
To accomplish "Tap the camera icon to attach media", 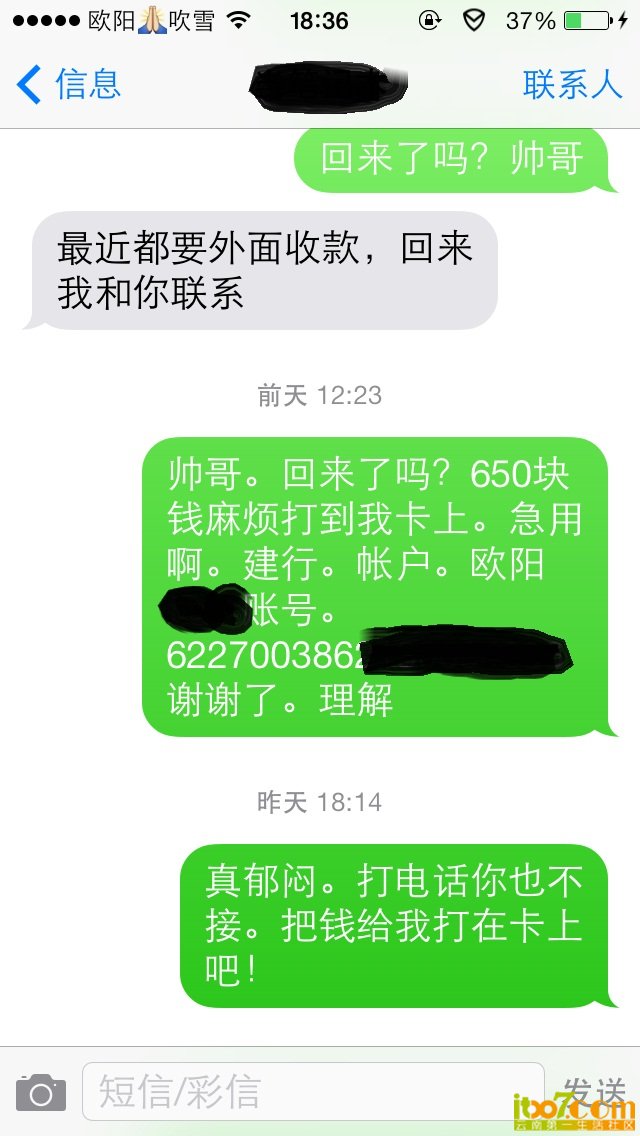I will [41, 1092].
